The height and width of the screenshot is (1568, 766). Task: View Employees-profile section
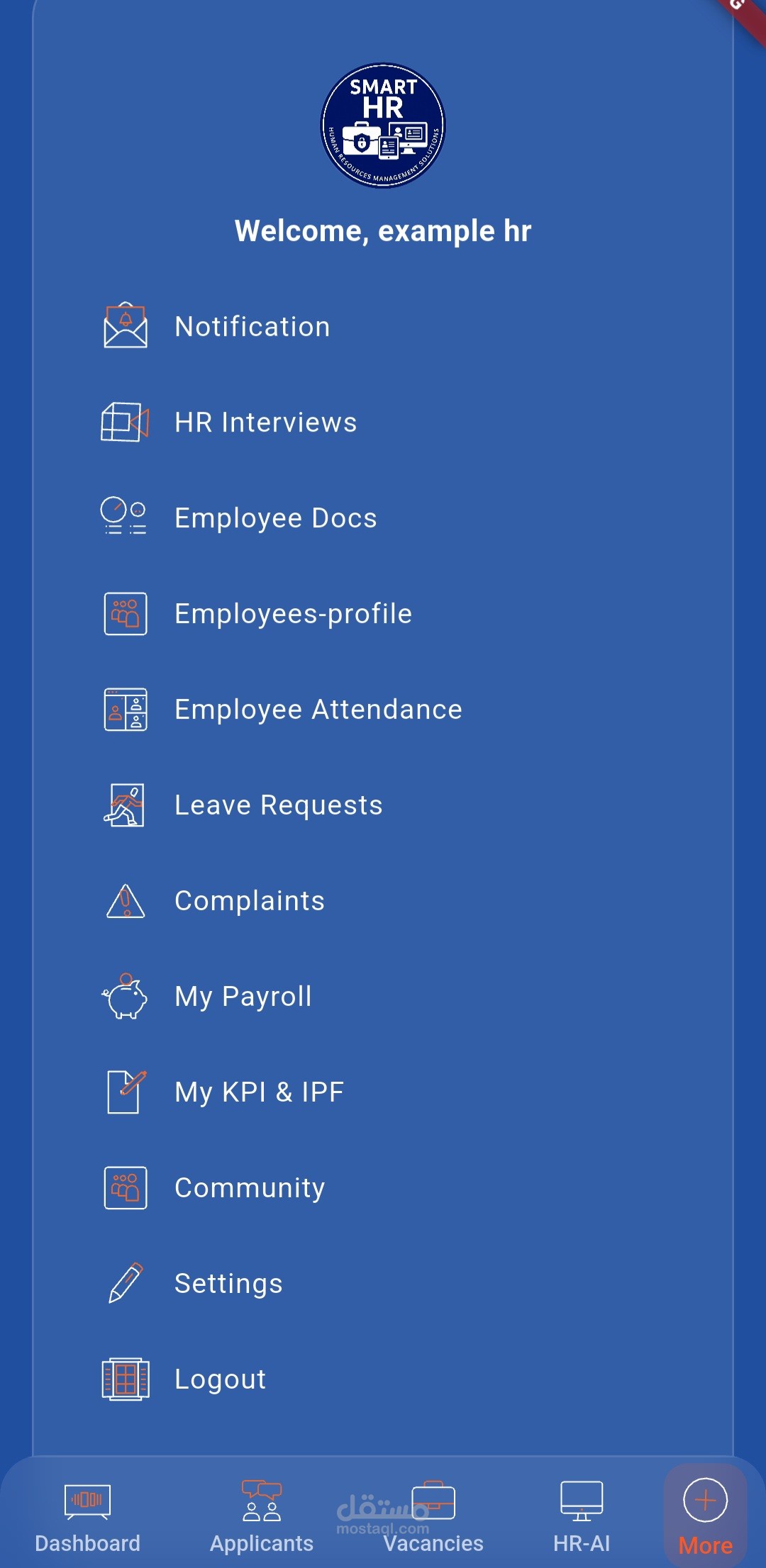pos(293,614)
